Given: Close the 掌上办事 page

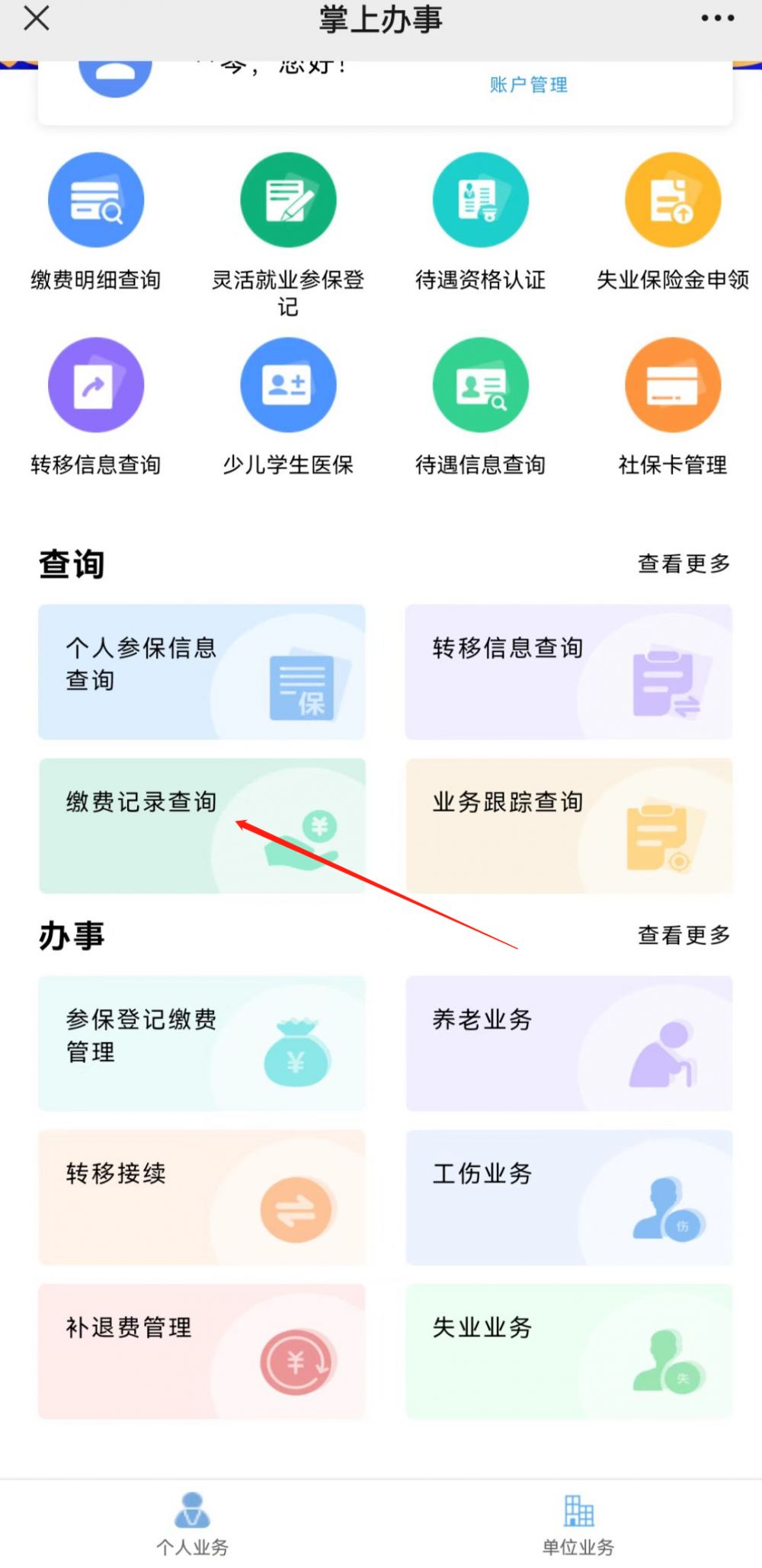Looking at the screenshot, I should pos(36,18).
